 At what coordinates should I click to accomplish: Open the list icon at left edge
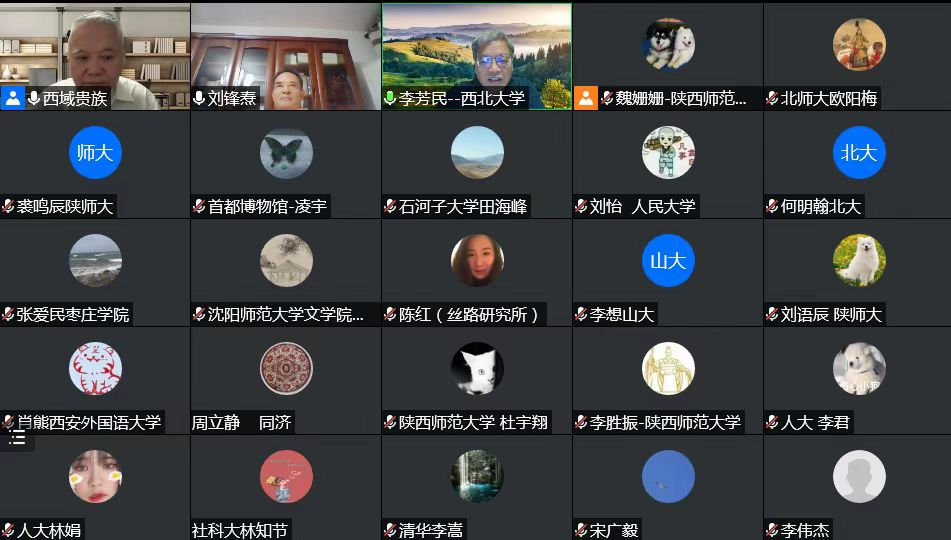pyautogui.click(x=17, y=438)
